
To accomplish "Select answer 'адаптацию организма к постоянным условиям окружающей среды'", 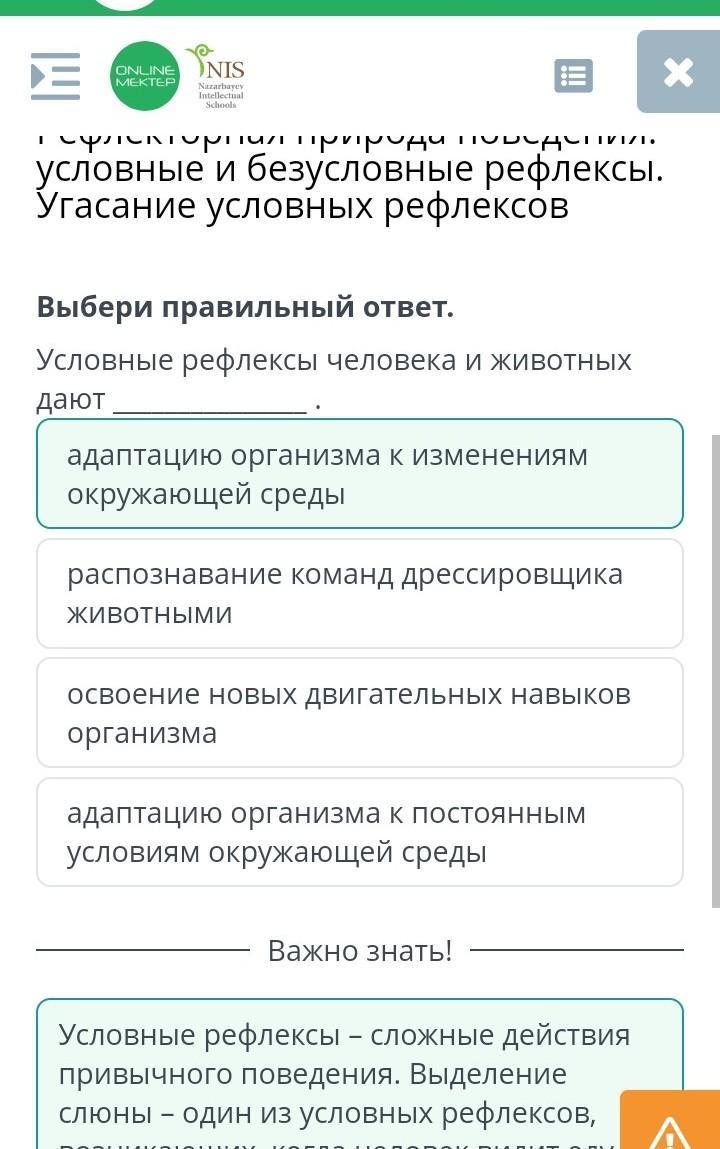I will 360,832.
